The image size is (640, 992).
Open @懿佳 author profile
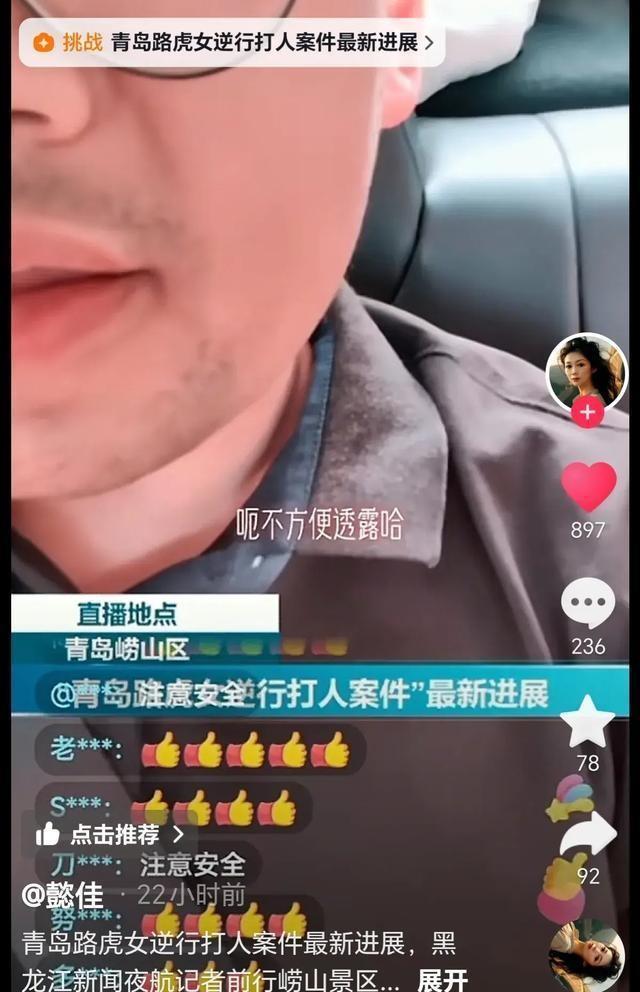pos(62,895)
